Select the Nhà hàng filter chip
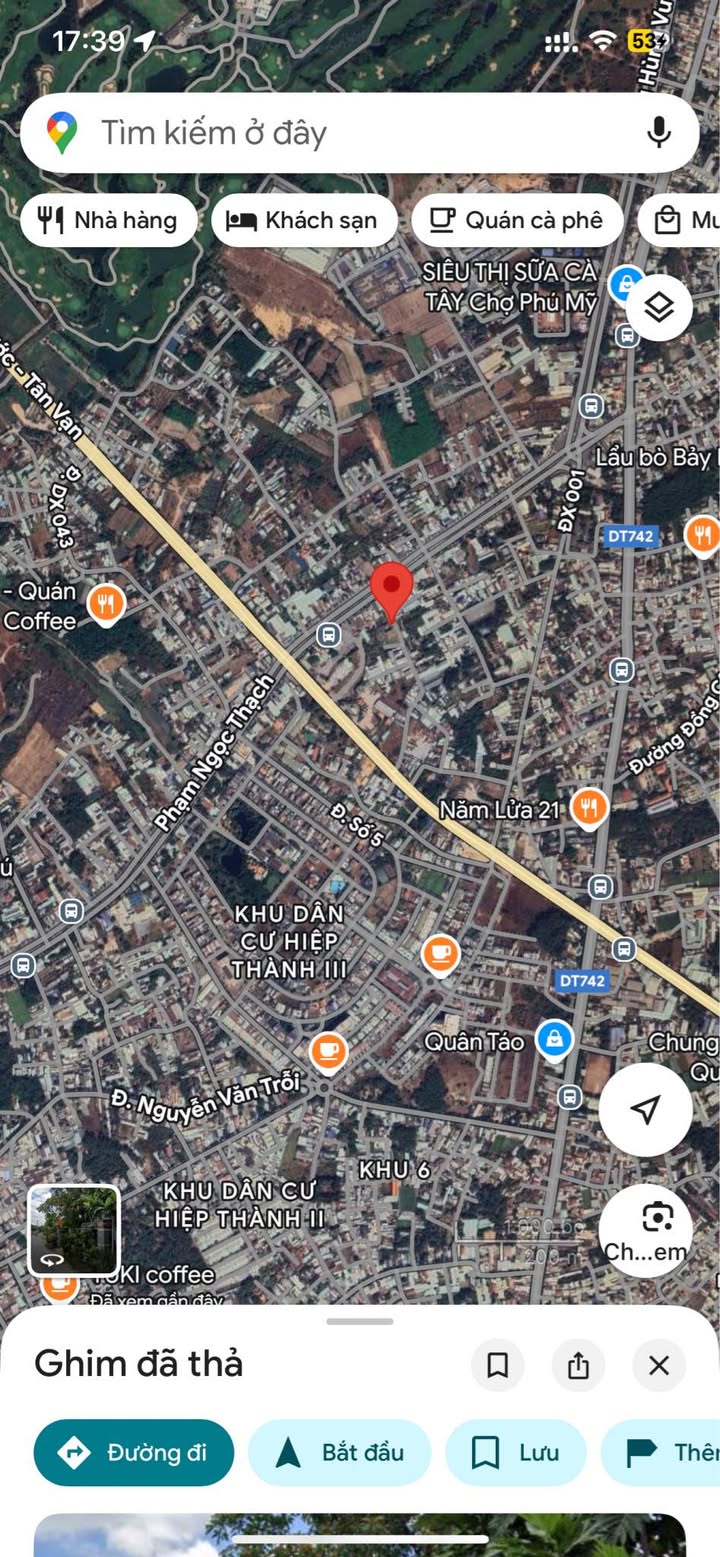This screenshot has width=720, height=1557. click(108, 220)
